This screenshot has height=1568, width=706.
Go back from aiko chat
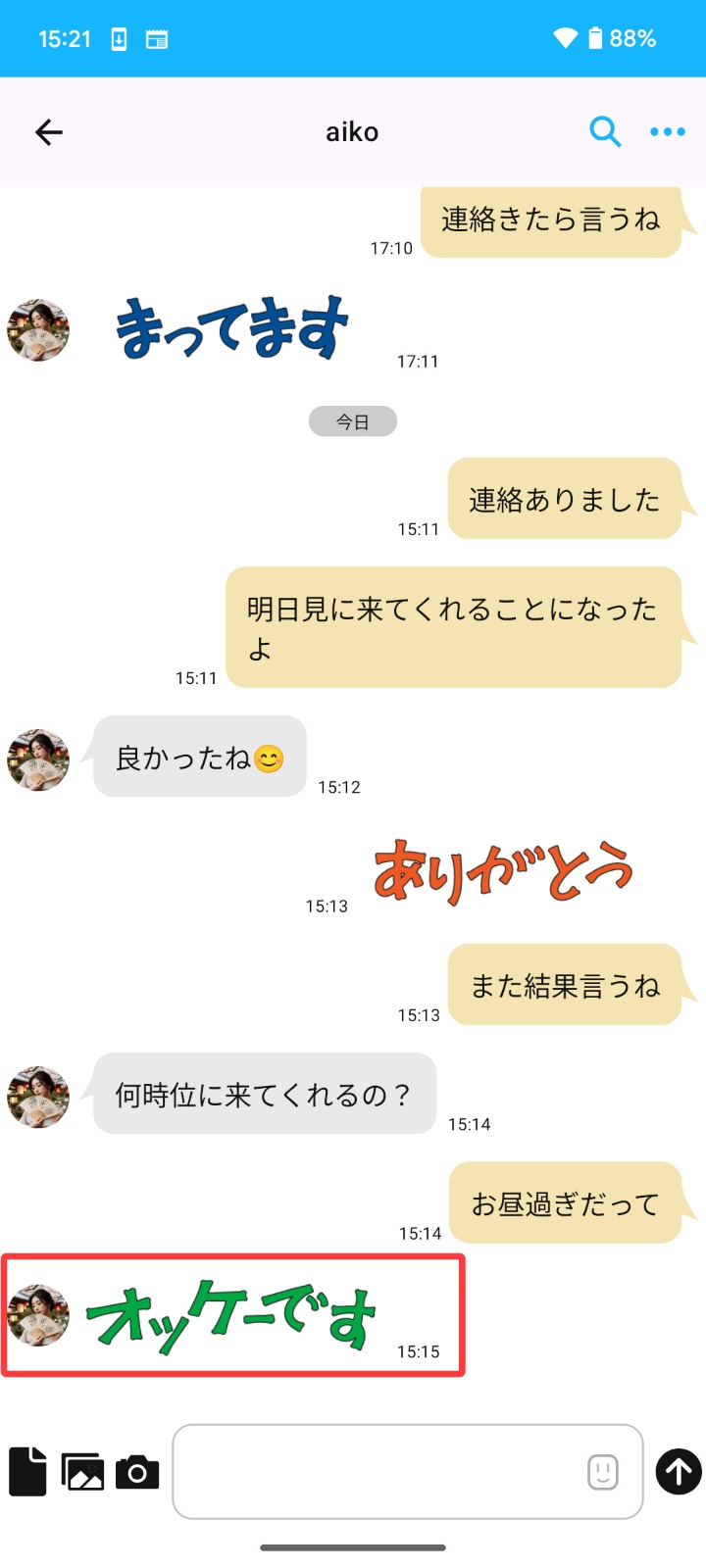(48, 132)
